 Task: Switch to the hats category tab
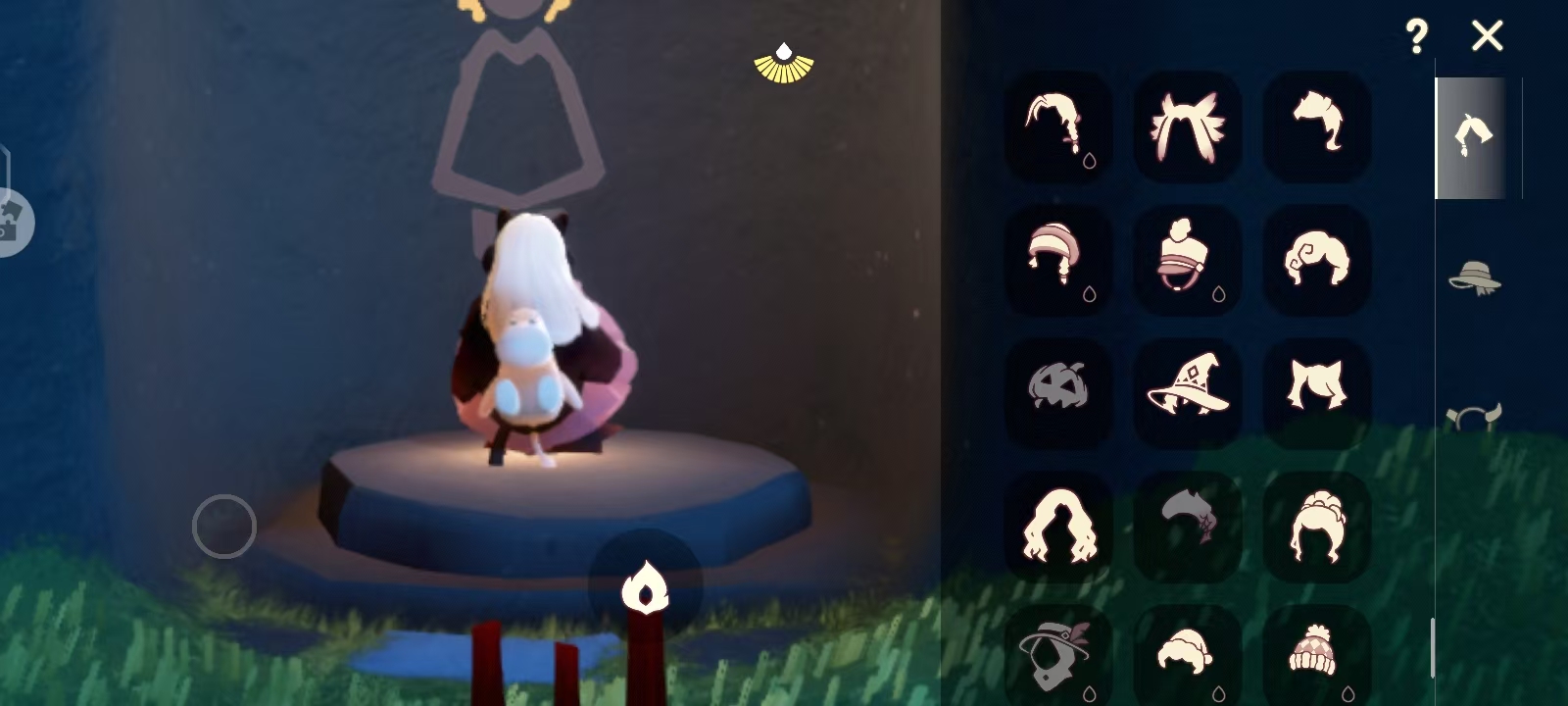pos(1475,277)
